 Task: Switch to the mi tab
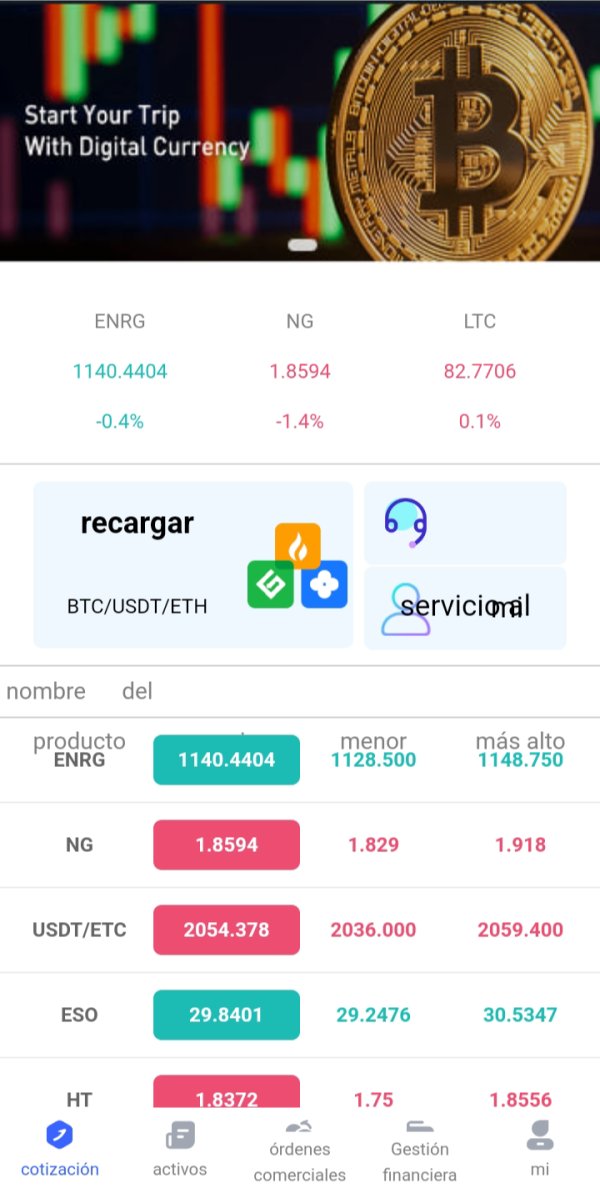[539, 1149]
